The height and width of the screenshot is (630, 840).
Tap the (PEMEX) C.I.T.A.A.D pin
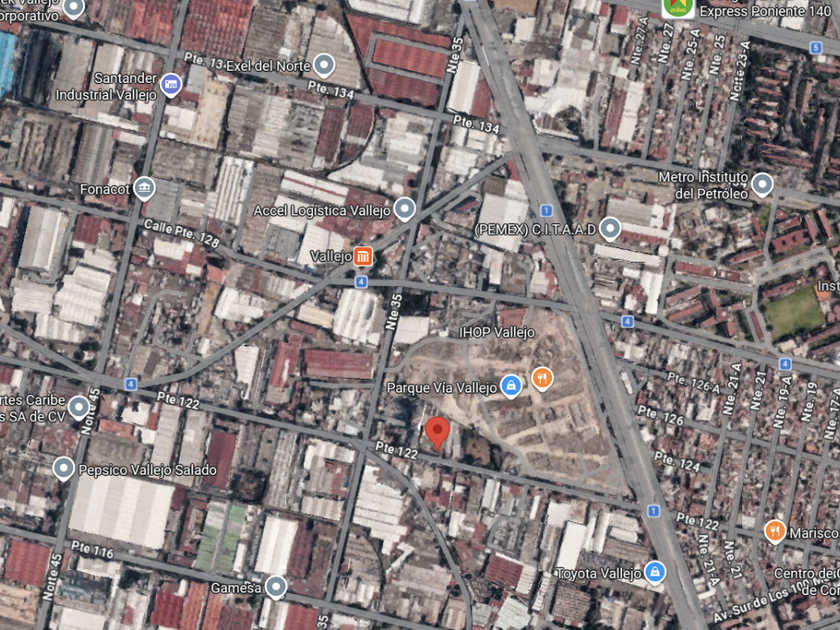click(x=610, y=229)
